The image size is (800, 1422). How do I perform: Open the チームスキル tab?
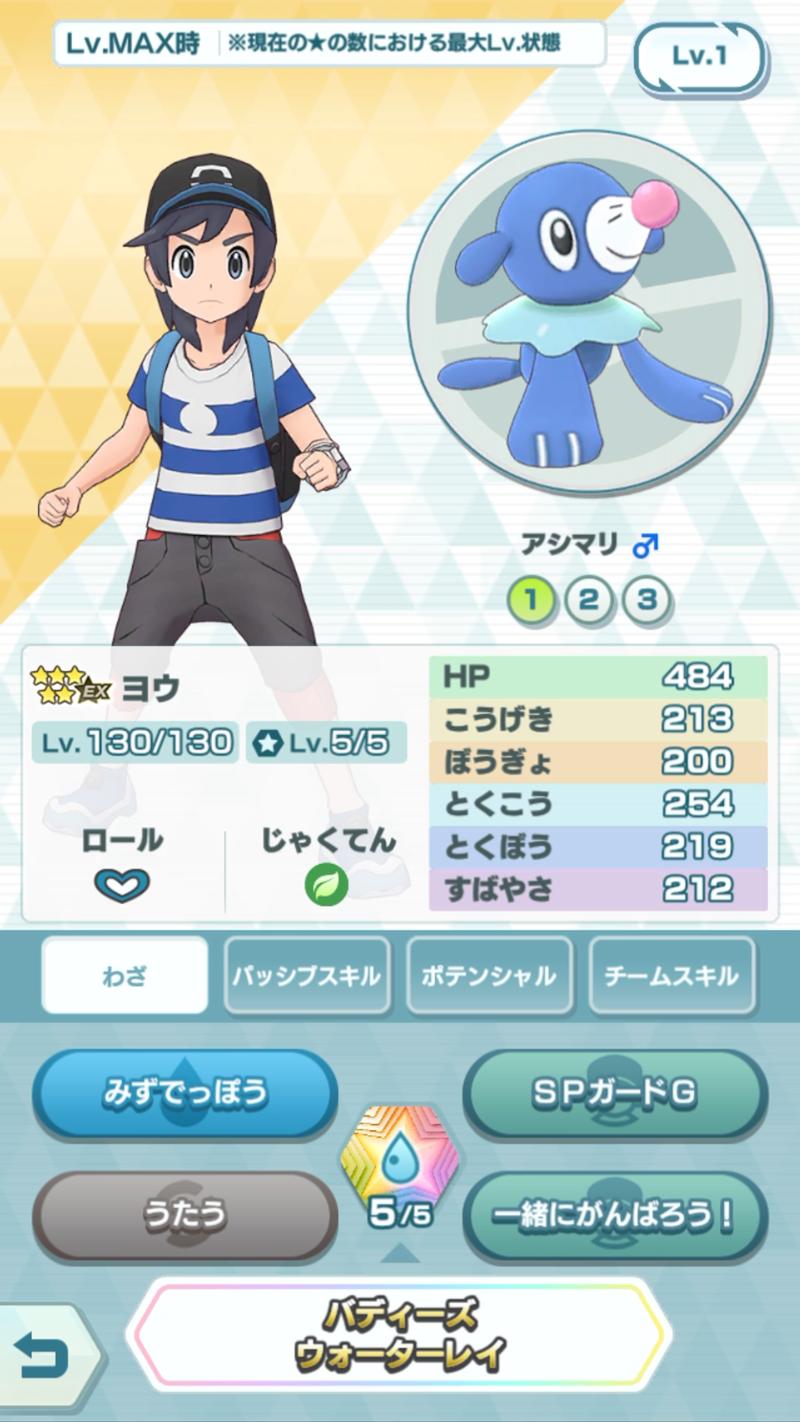[x=671, y=976]
